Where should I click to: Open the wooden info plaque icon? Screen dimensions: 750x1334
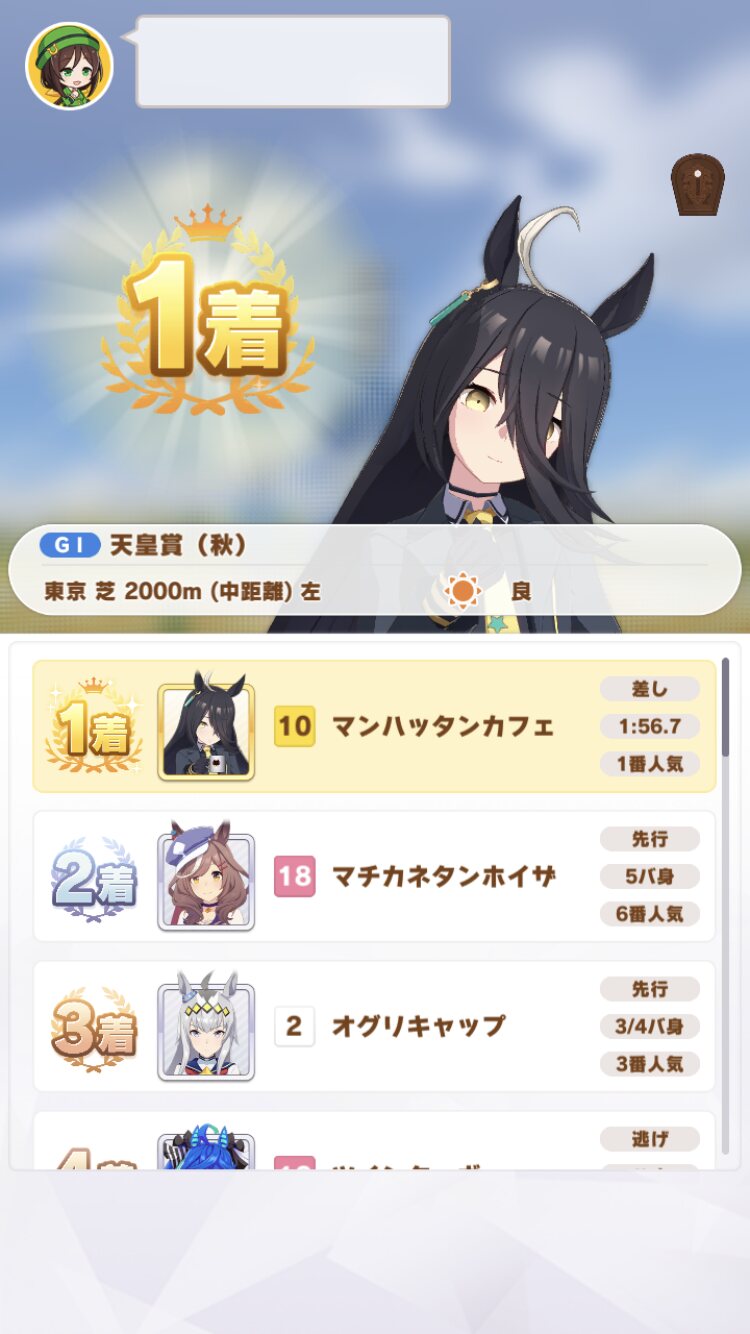click(697, 184)
